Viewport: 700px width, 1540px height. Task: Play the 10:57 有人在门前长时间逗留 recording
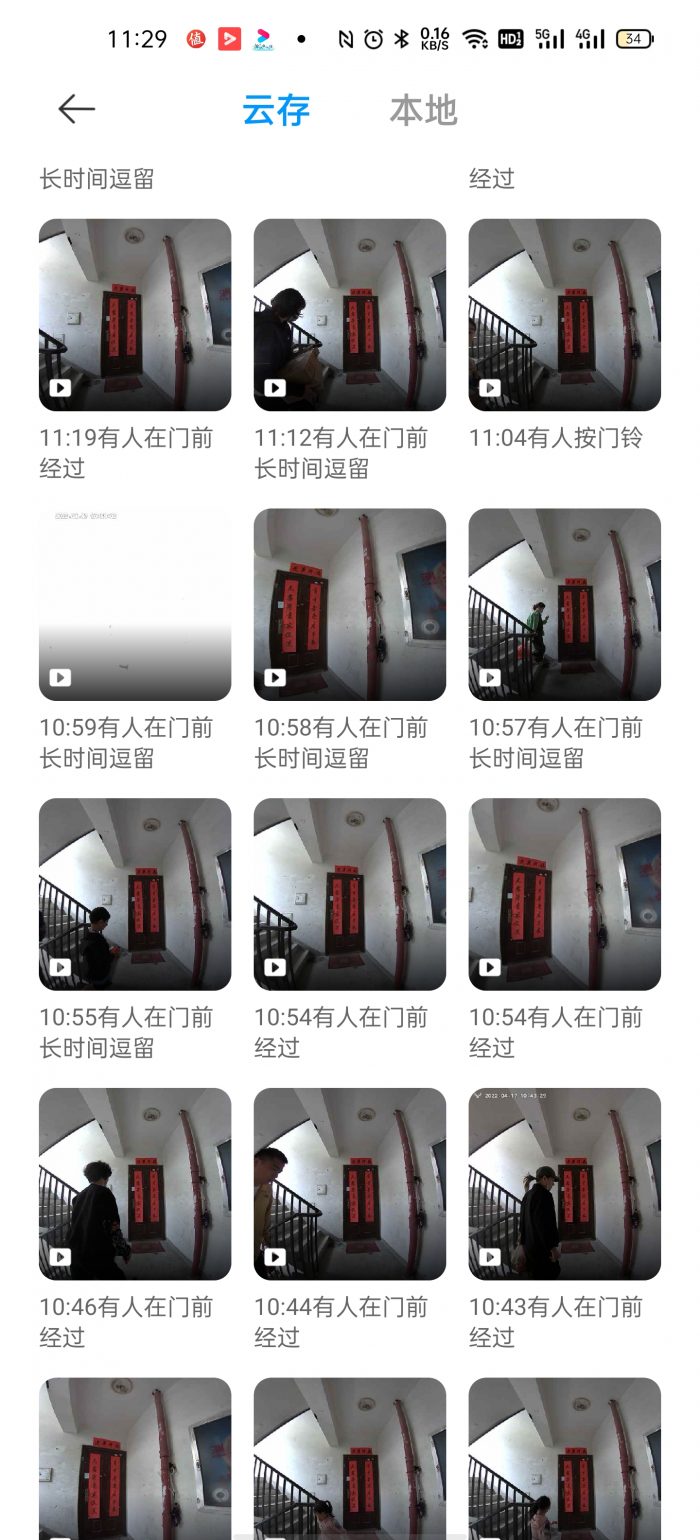pos(565,605)
